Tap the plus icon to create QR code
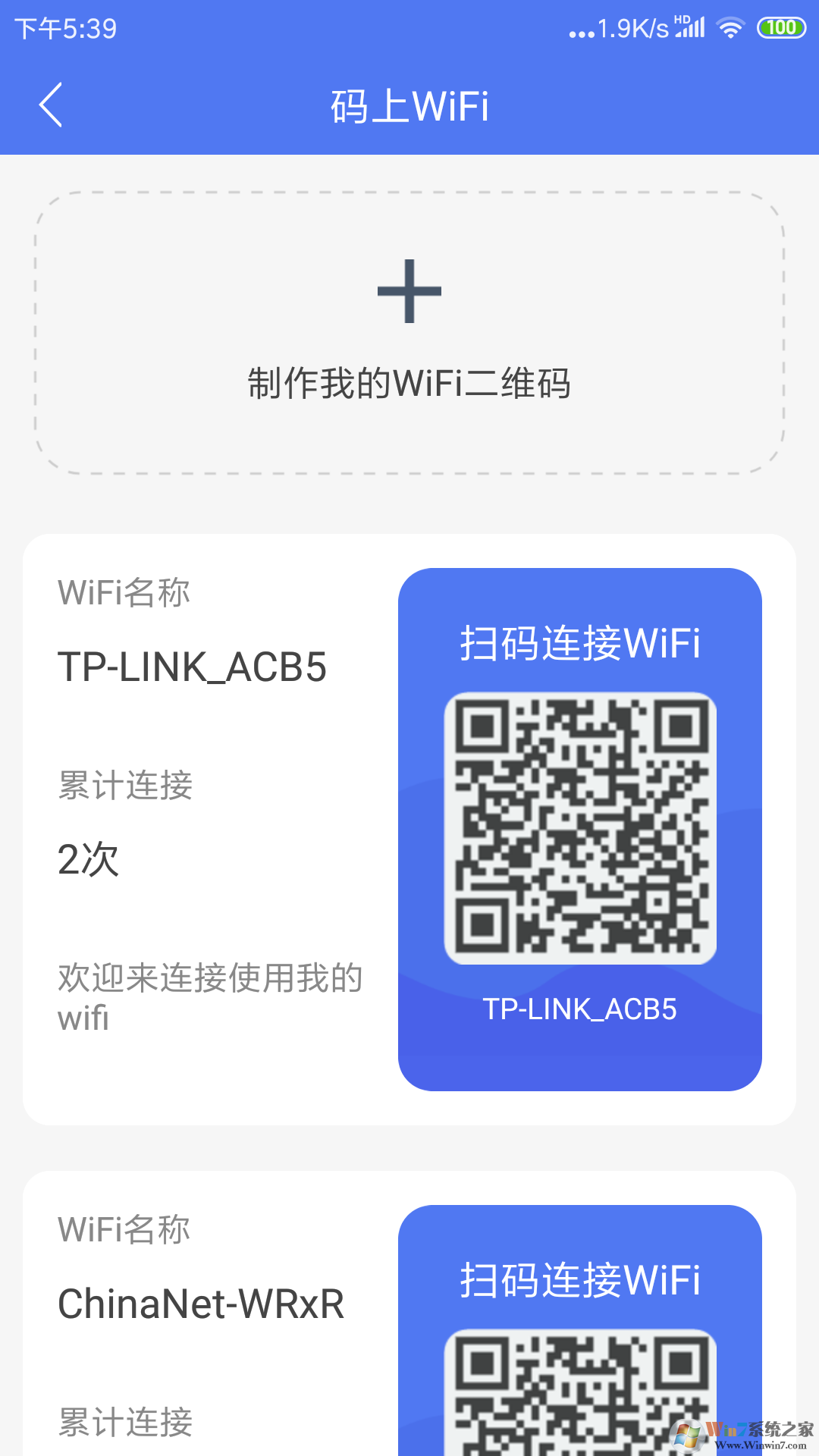The width and height of the screenshot is (819, 1456). coord(409,290)
